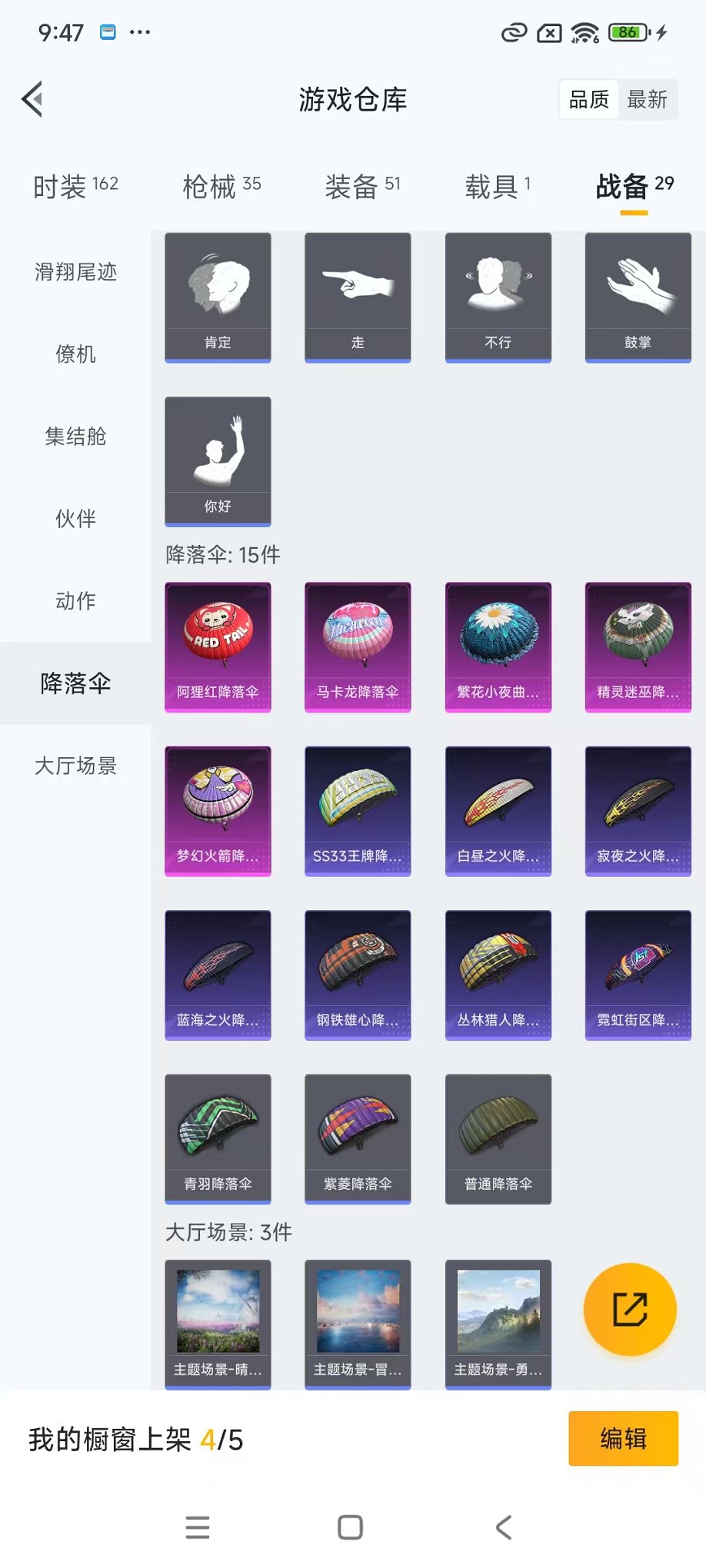View the 普通降落伞 common parachute
Viewport: 706px width, 1568px height.
point(498,1138)
